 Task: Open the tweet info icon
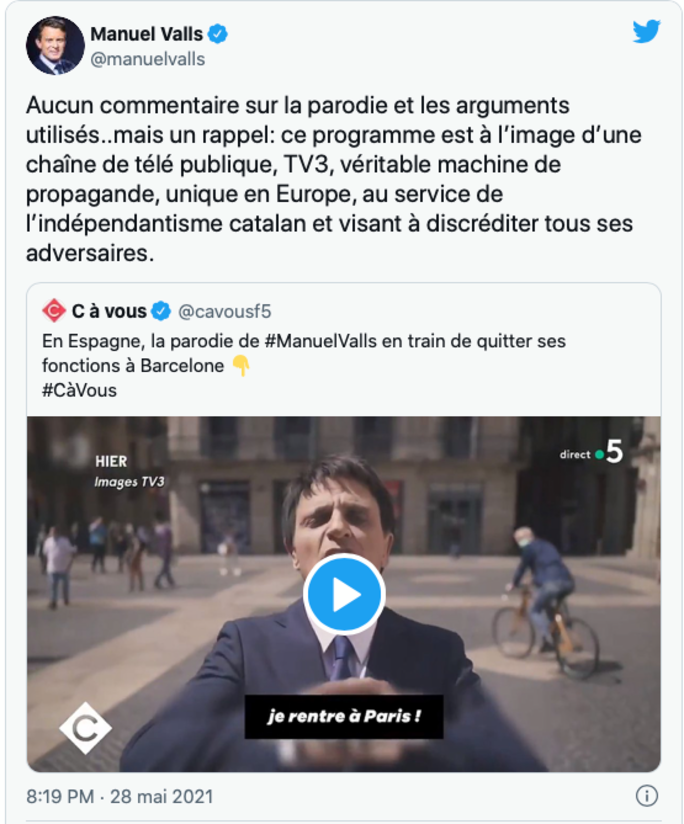646,797
